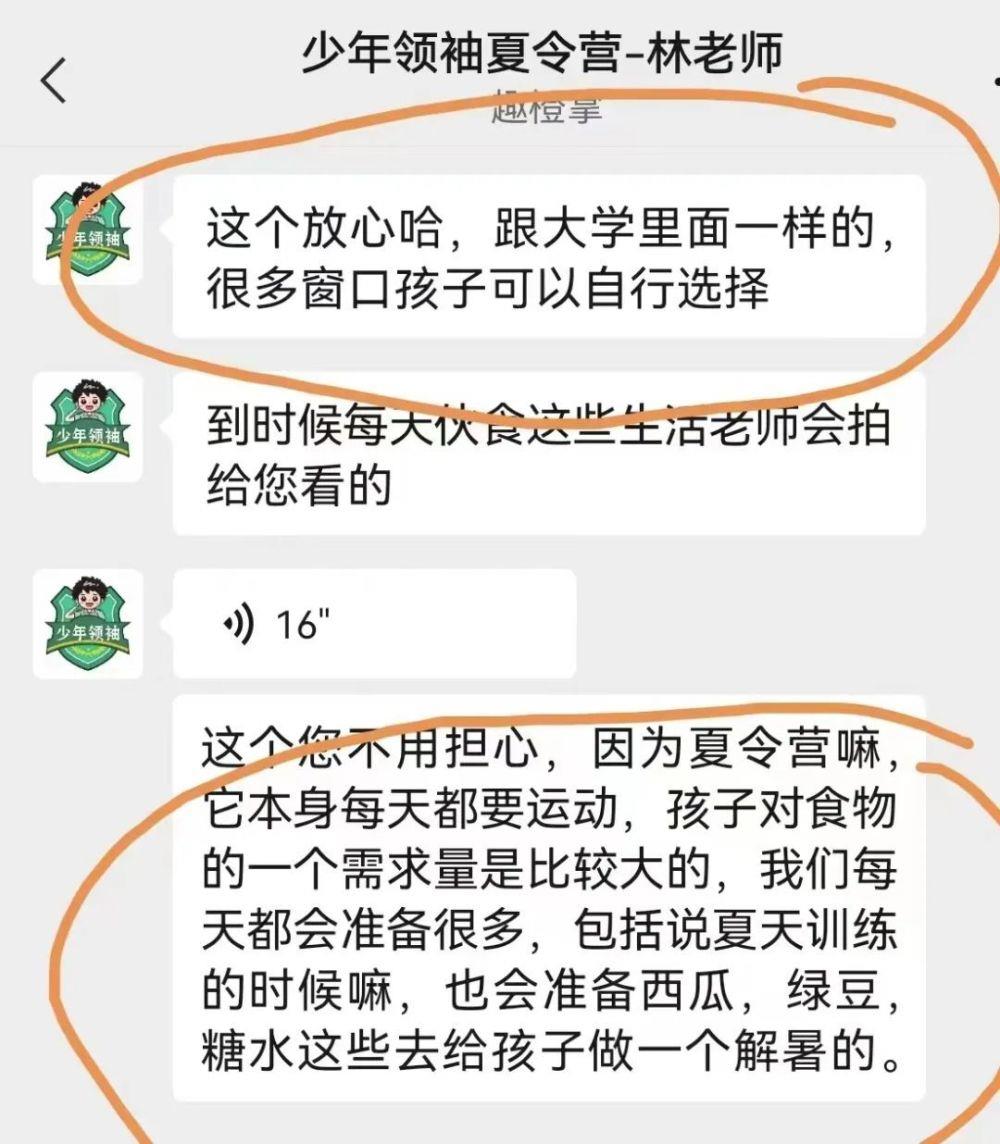Play the 16-second voice message

pos(373,624)
